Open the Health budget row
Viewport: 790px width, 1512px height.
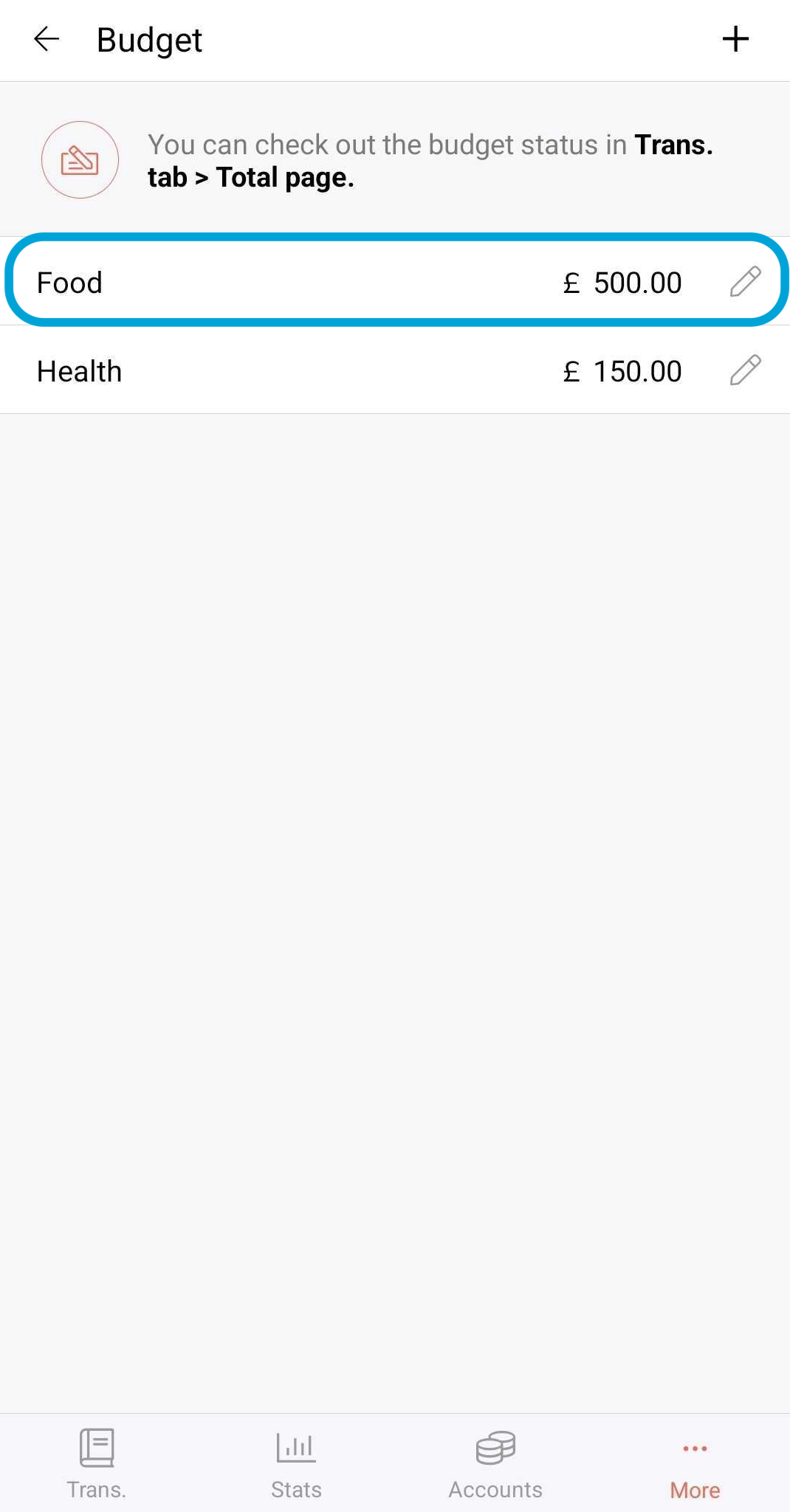click(295, 370)
